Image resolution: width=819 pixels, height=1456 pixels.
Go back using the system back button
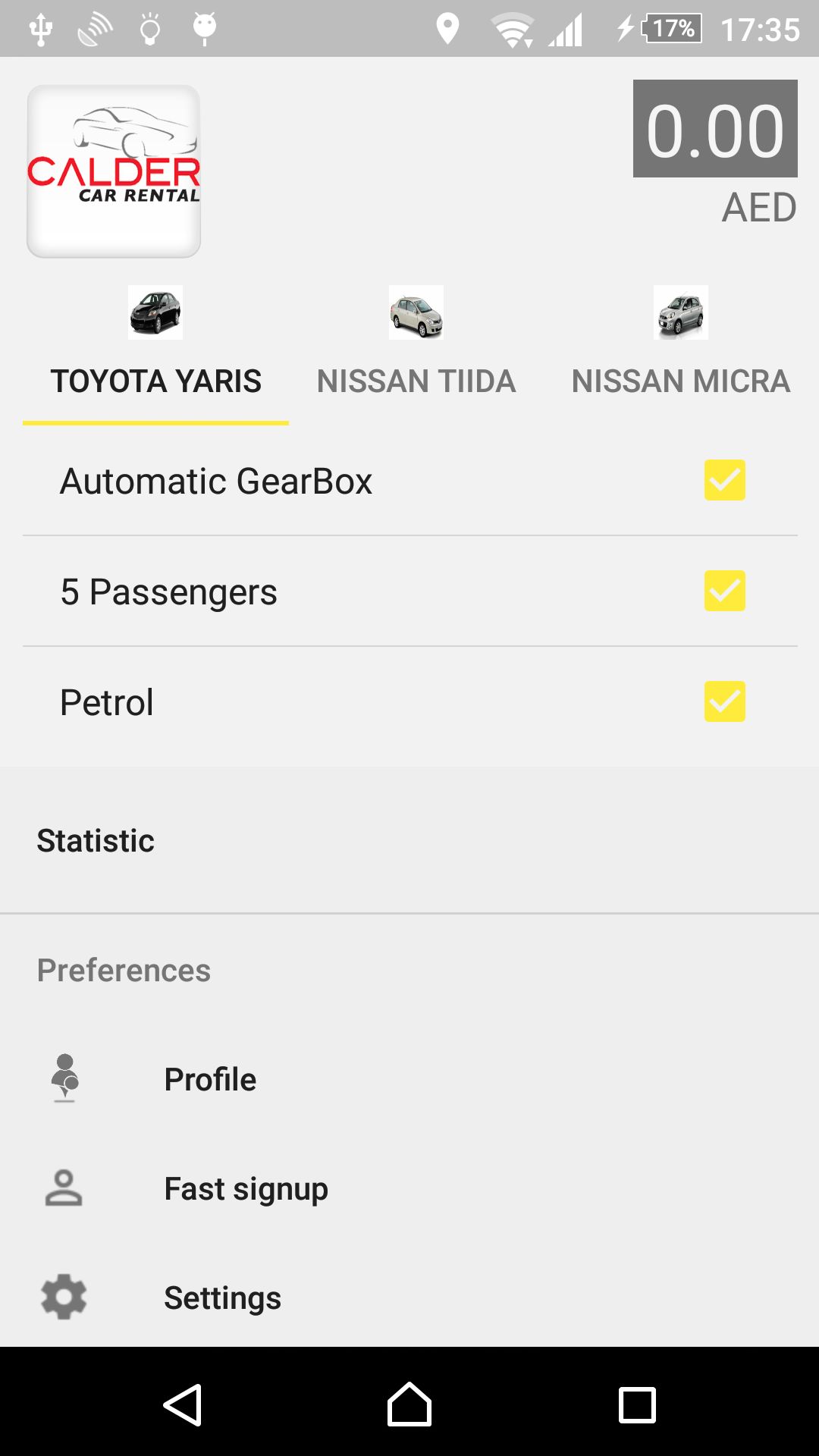click(182, 1405)
